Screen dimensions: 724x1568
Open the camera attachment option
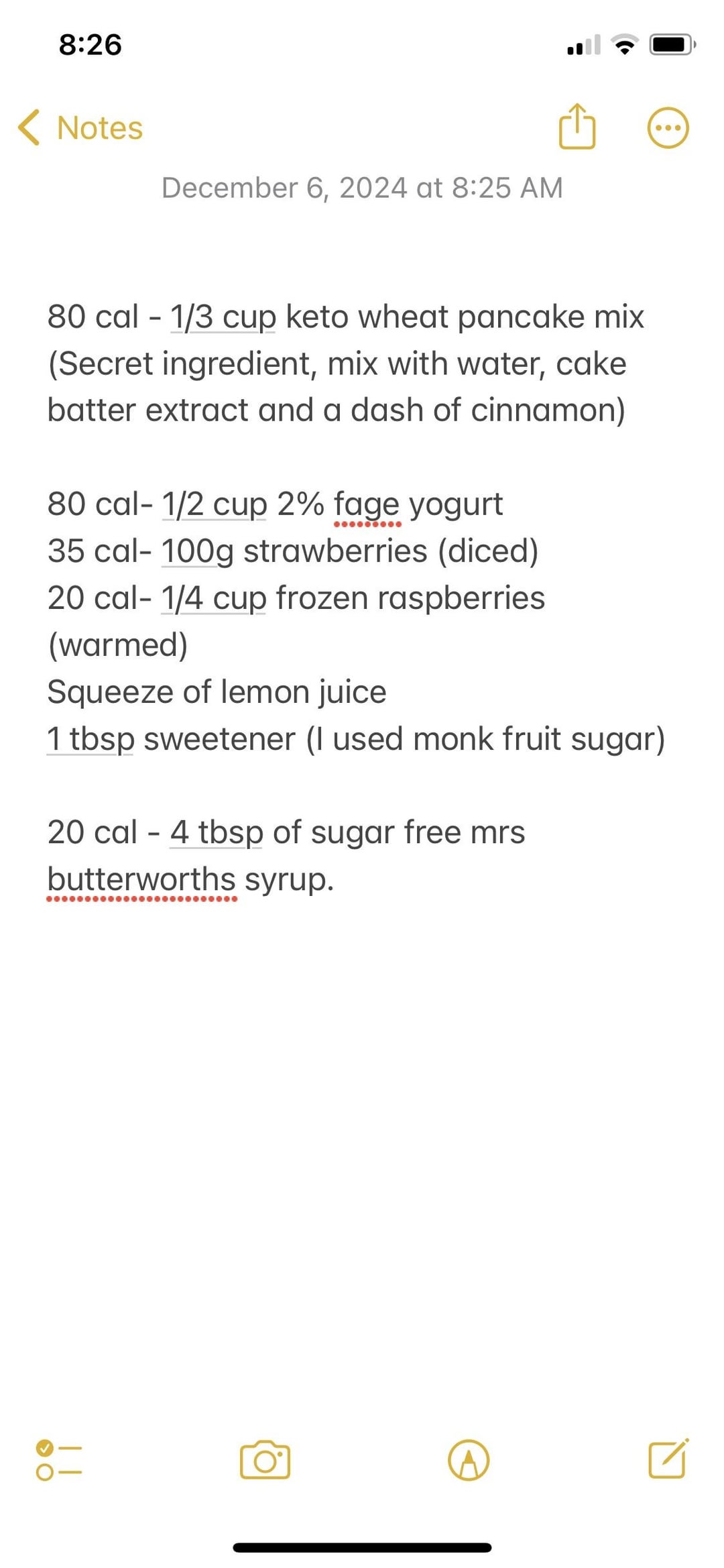pyautogui.click(x=265, y=1460)
